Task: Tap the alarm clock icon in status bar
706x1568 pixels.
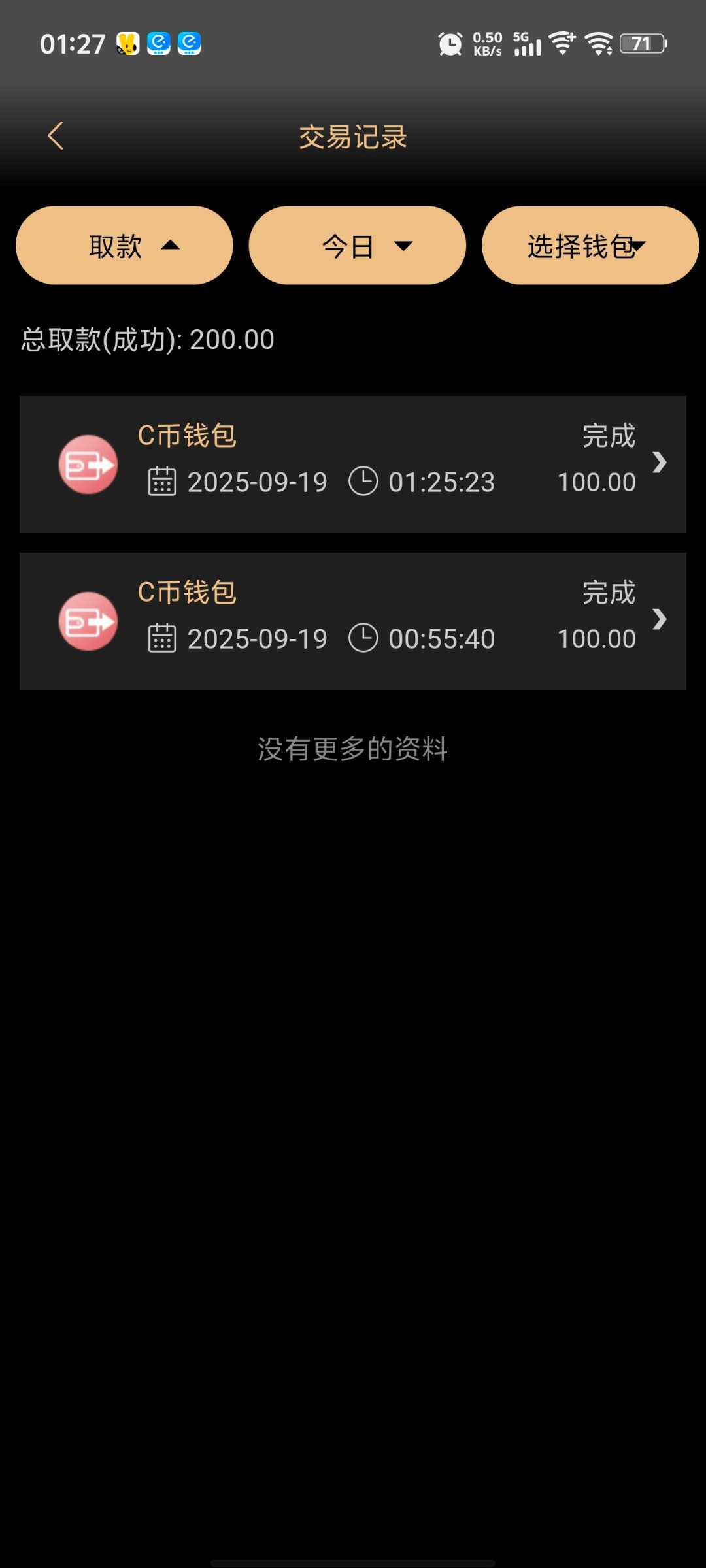Action: click(x=450, y=42)
